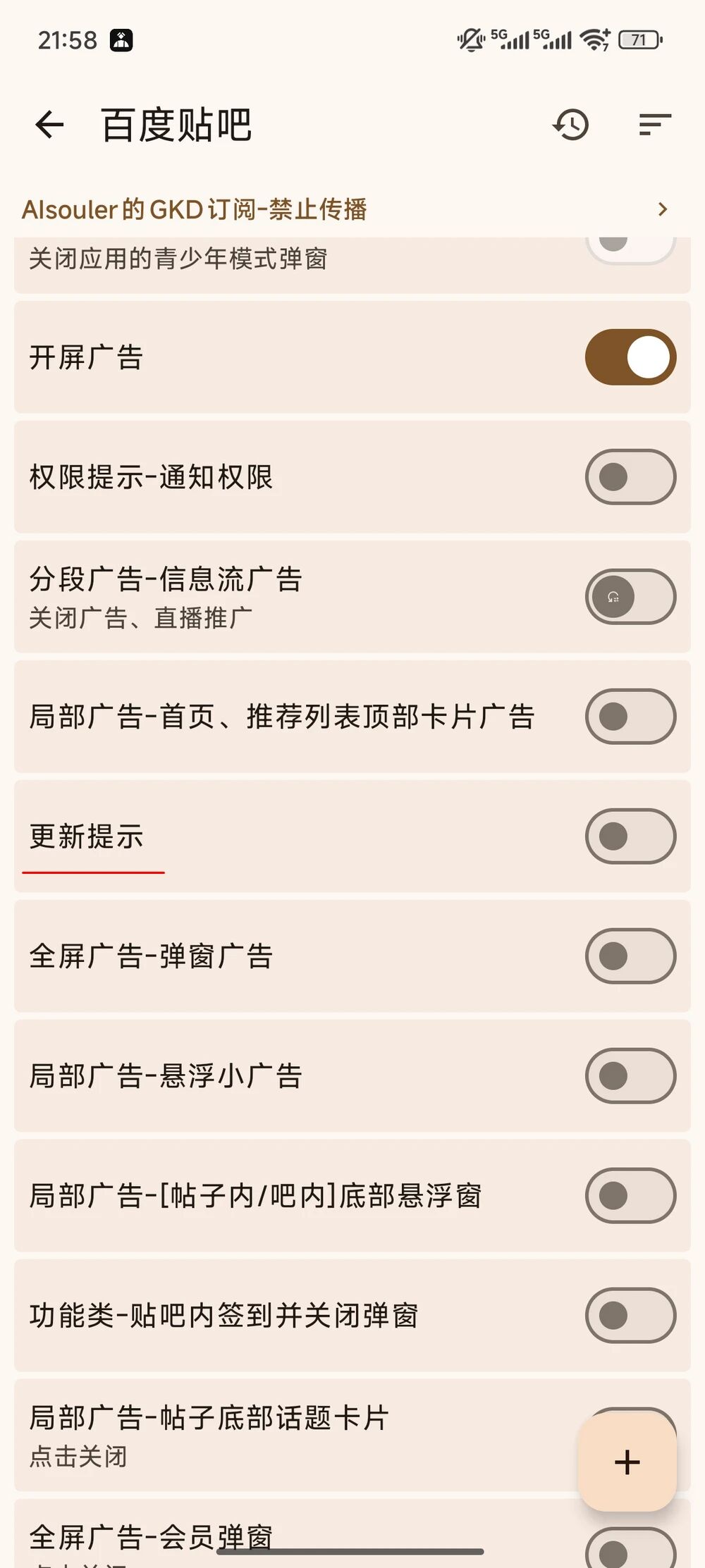Enable 局部广告-首页、推荐列表顶部卡片广告
705x1568 pixels.
630,717
